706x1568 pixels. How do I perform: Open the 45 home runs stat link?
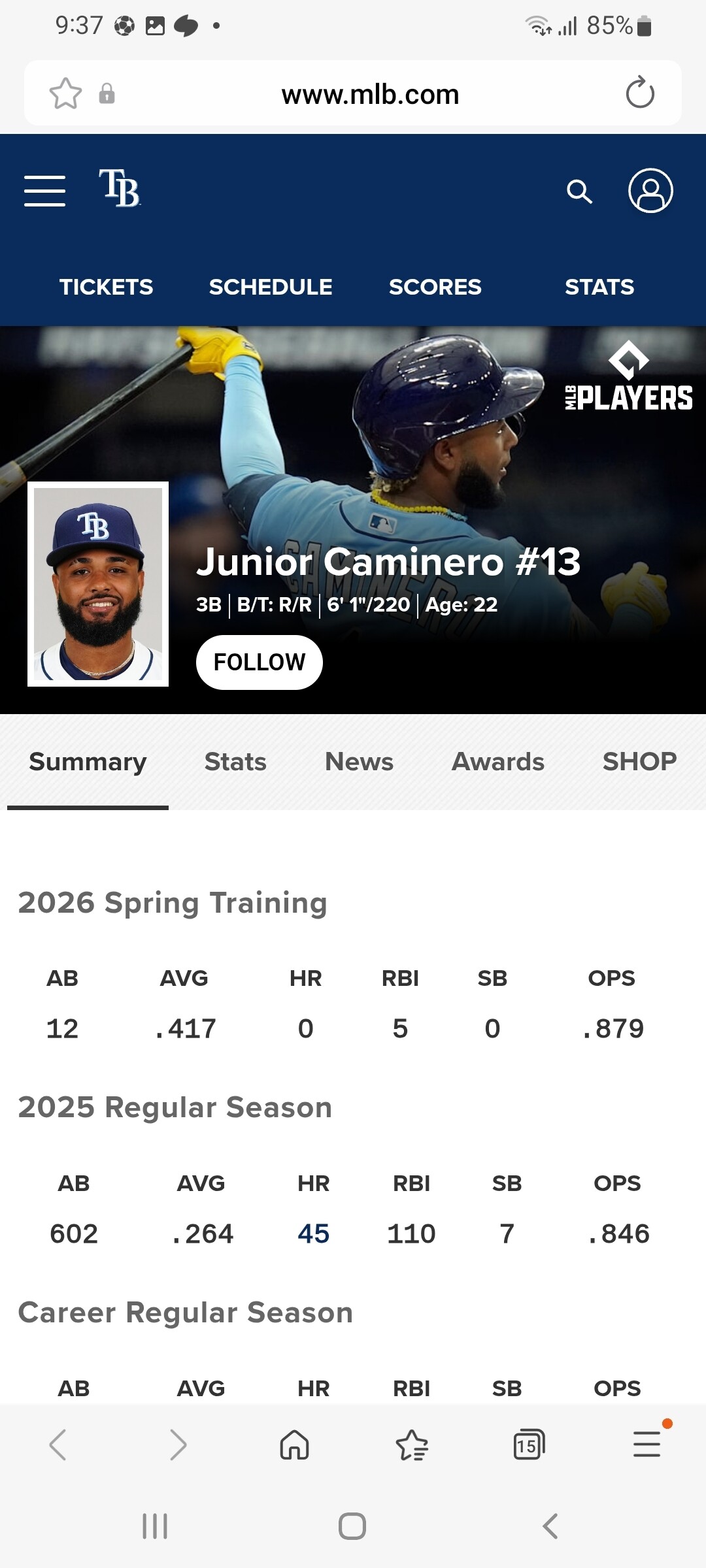click(x=313, y=1233)
